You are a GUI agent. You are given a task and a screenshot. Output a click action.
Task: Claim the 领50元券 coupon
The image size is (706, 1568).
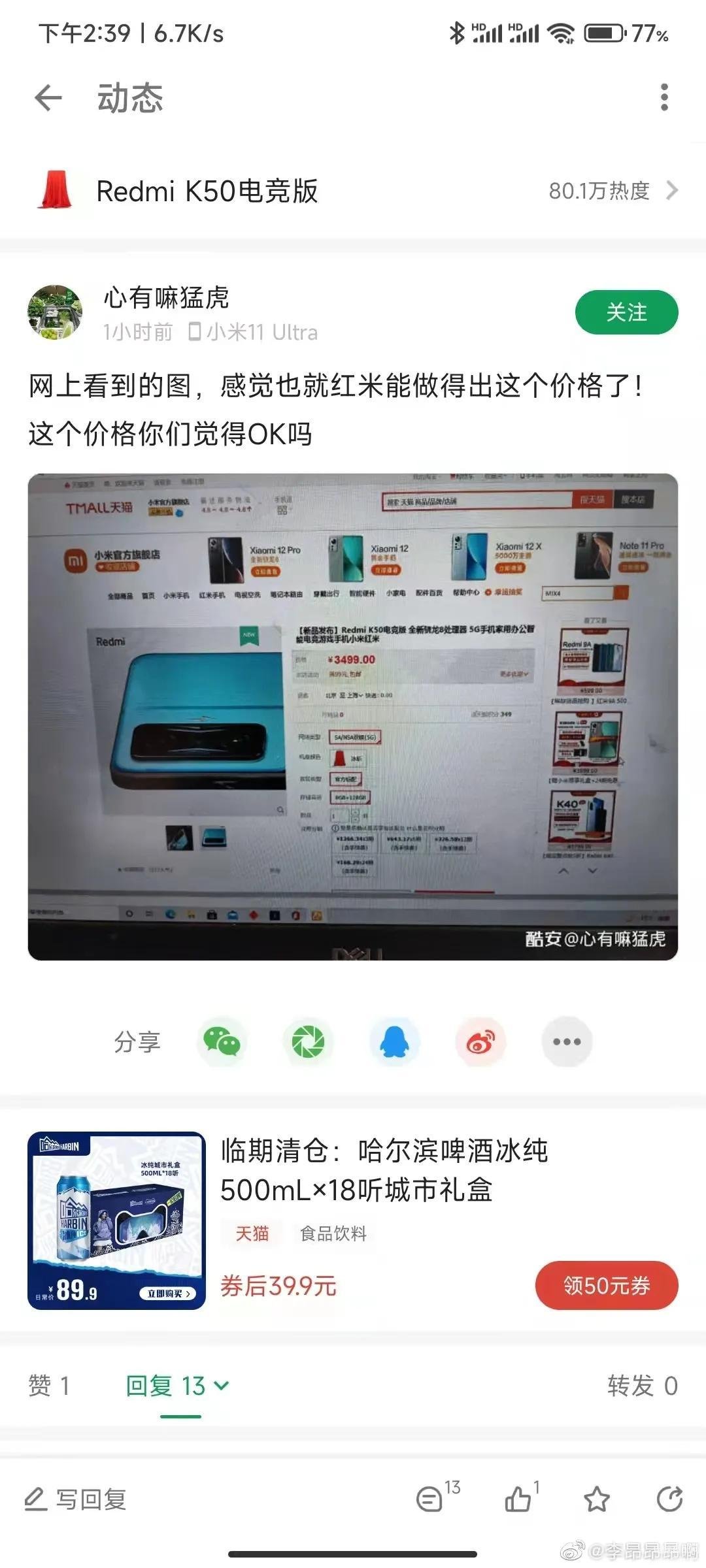606,1286
